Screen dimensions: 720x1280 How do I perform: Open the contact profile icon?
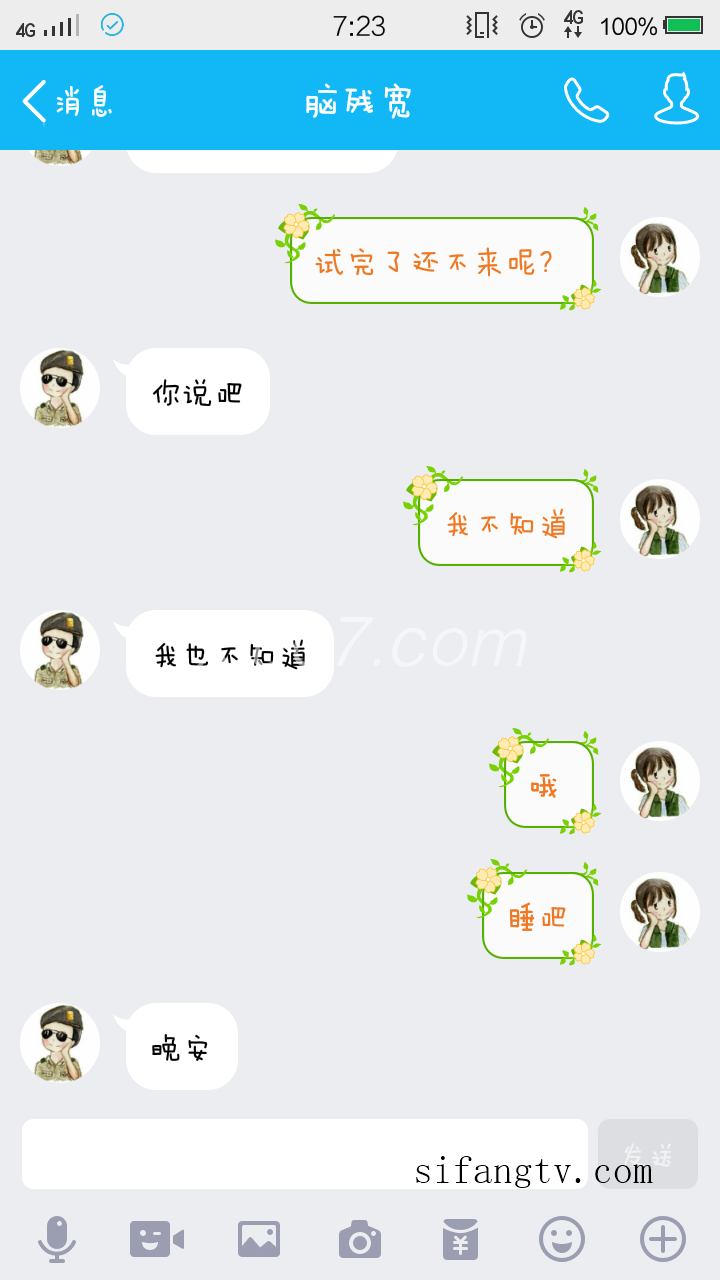pyautogui.click(x=676, y=99)
